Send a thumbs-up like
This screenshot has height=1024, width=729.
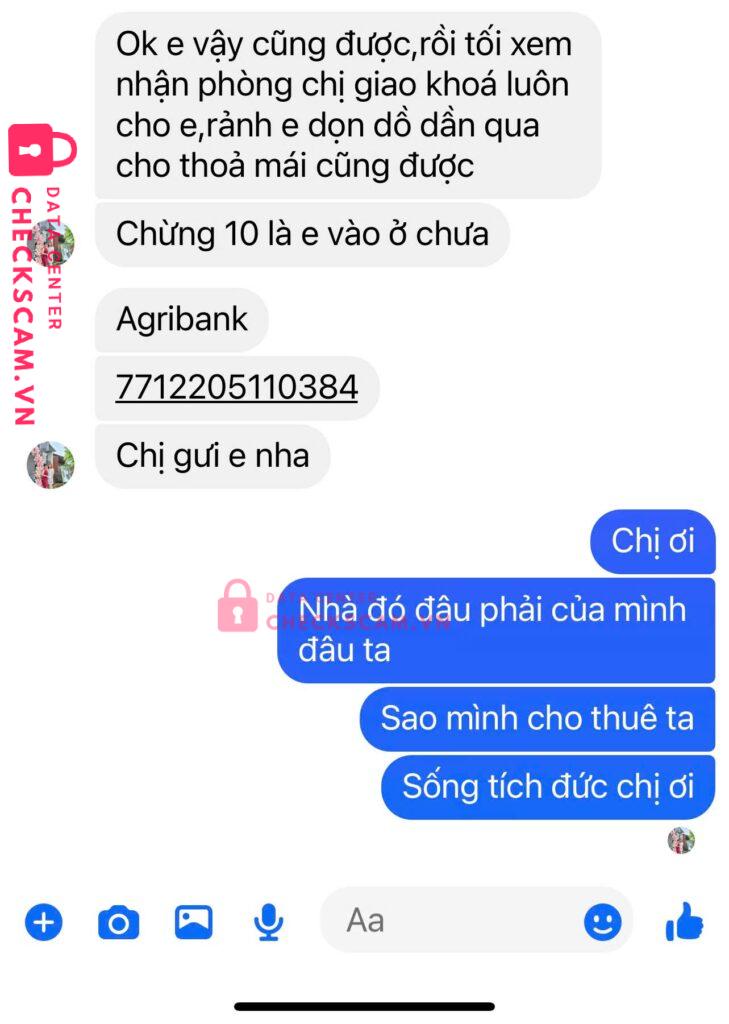pos(684,921)
